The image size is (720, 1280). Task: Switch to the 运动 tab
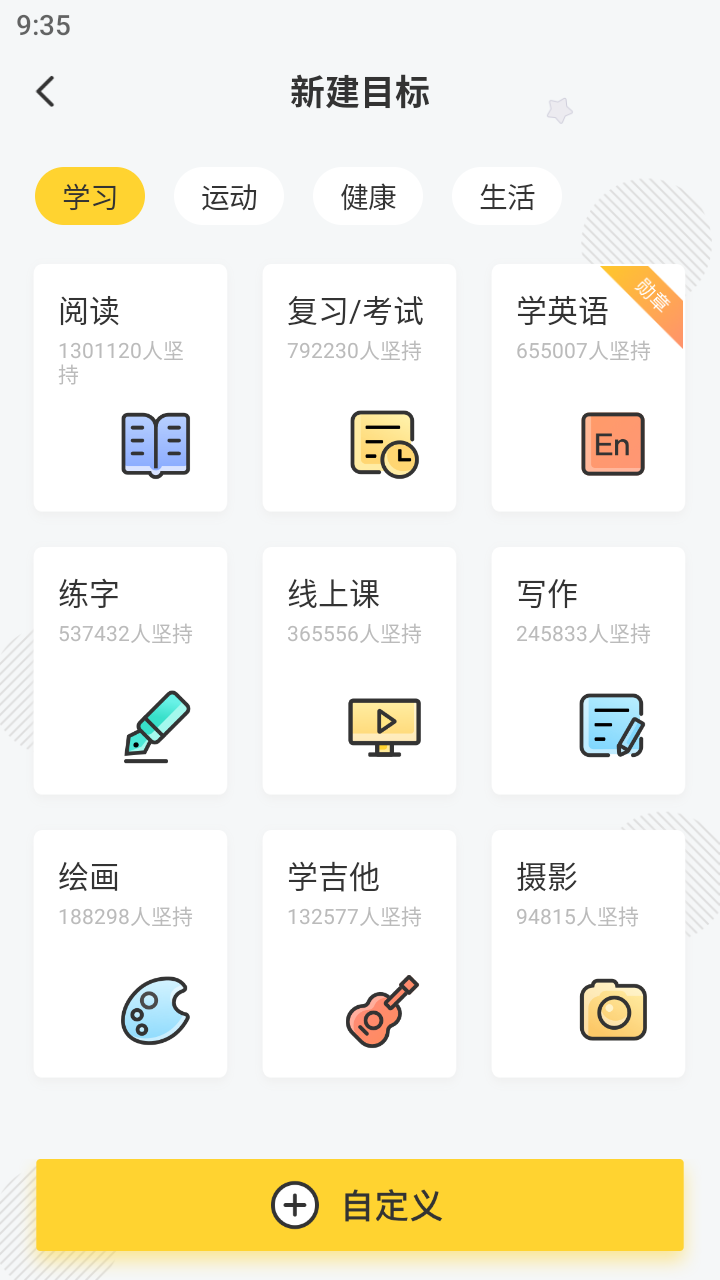[229, 197]
